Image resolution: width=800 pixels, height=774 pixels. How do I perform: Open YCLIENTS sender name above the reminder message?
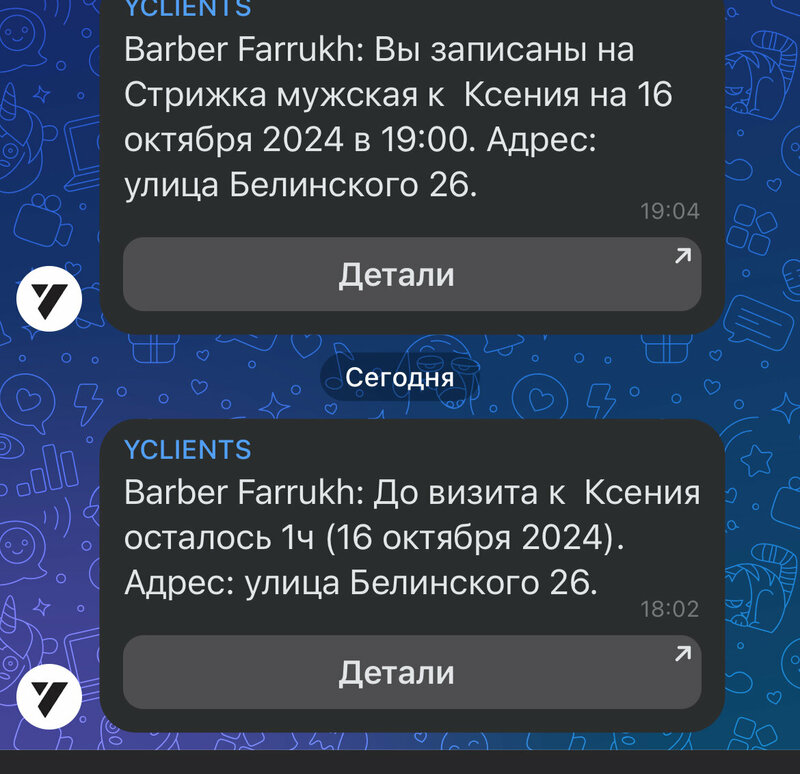(x=188, y=449)
